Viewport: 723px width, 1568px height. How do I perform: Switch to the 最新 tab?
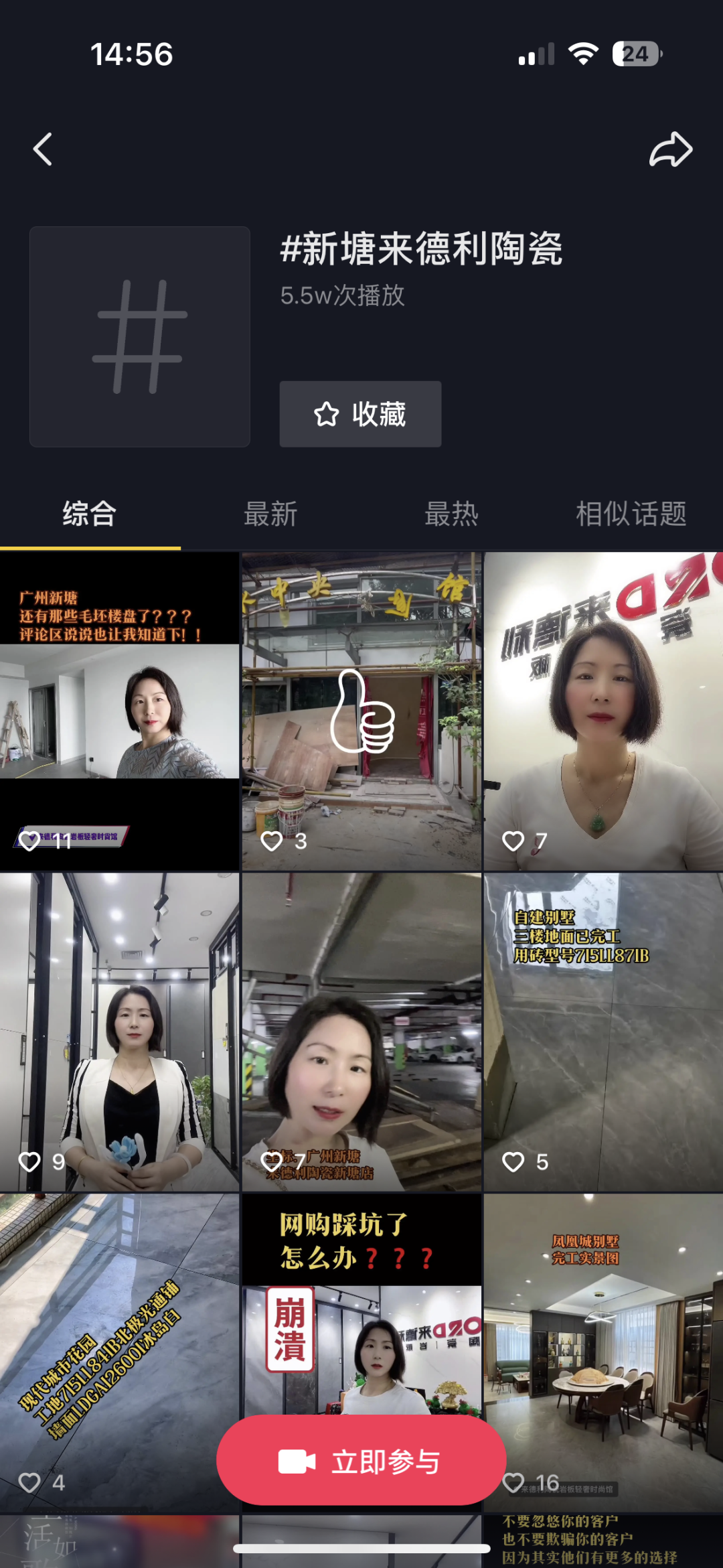[x=270, y=514]
